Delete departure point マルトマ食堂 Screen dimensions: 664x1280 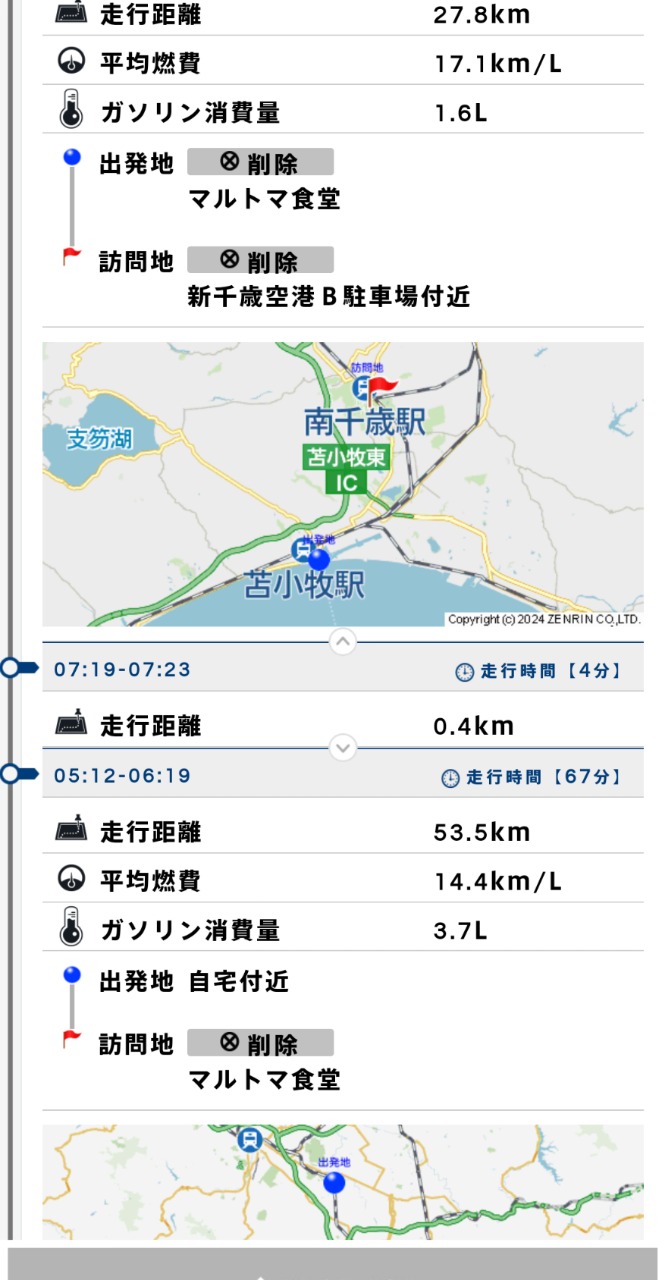tap(260, 162)
